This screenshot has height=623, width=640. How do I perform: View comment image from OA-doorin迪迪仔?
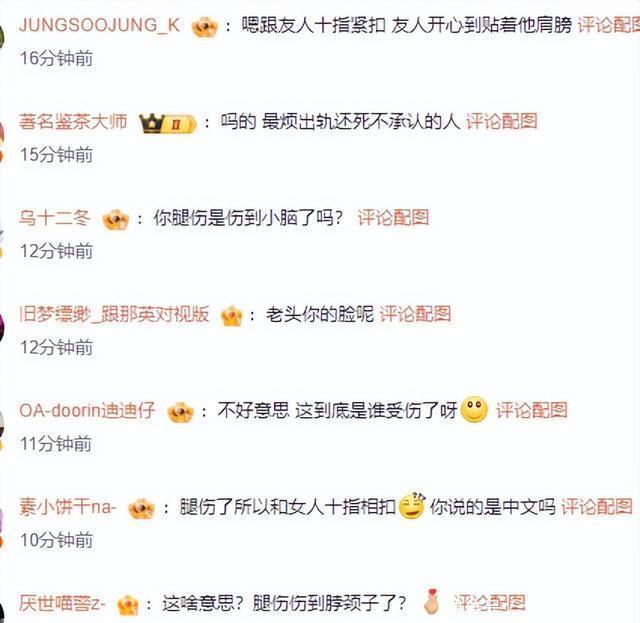(x=532, y=410)
